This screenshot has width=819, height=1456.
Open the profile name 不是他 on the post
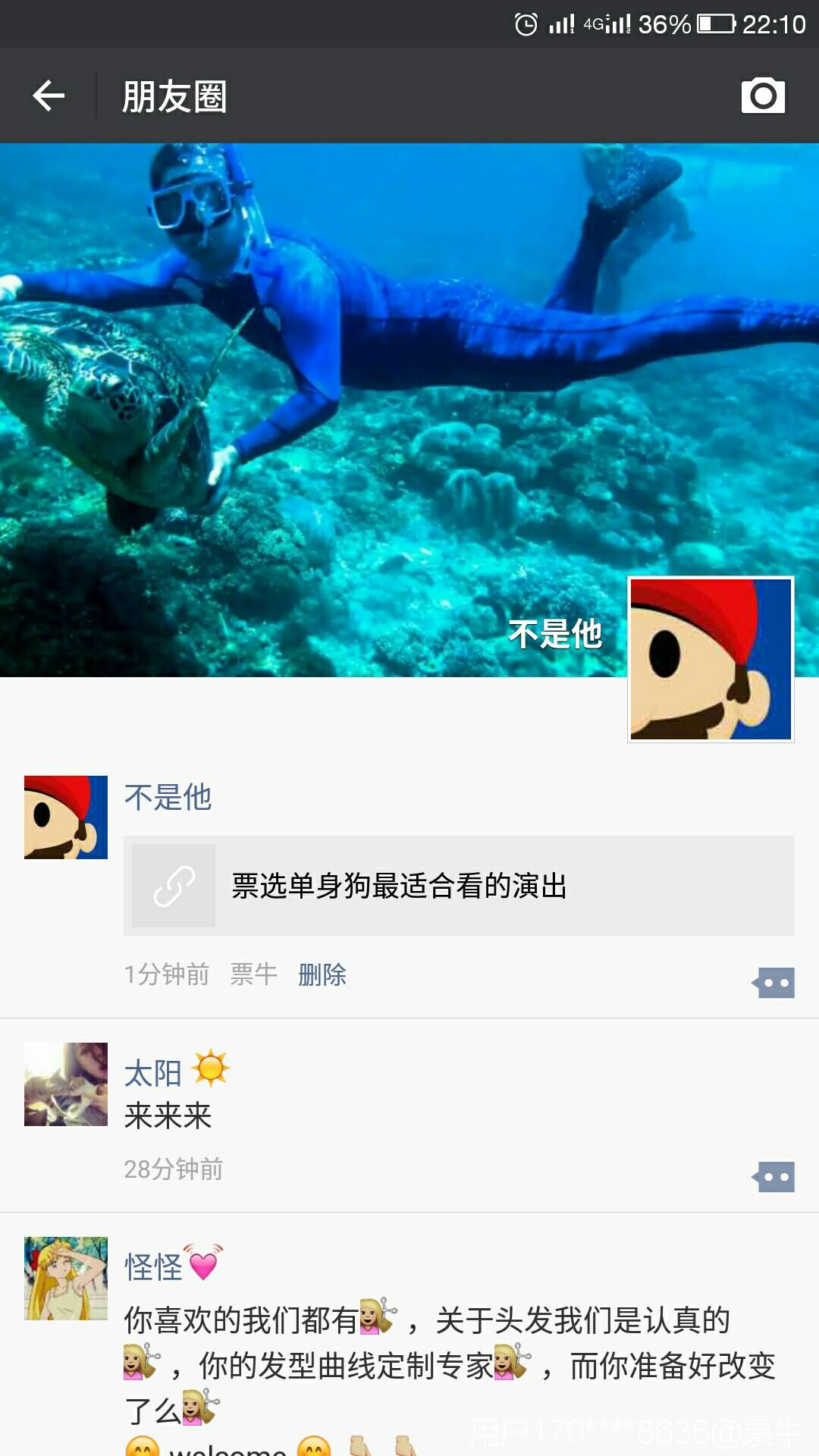coord(168,797)
